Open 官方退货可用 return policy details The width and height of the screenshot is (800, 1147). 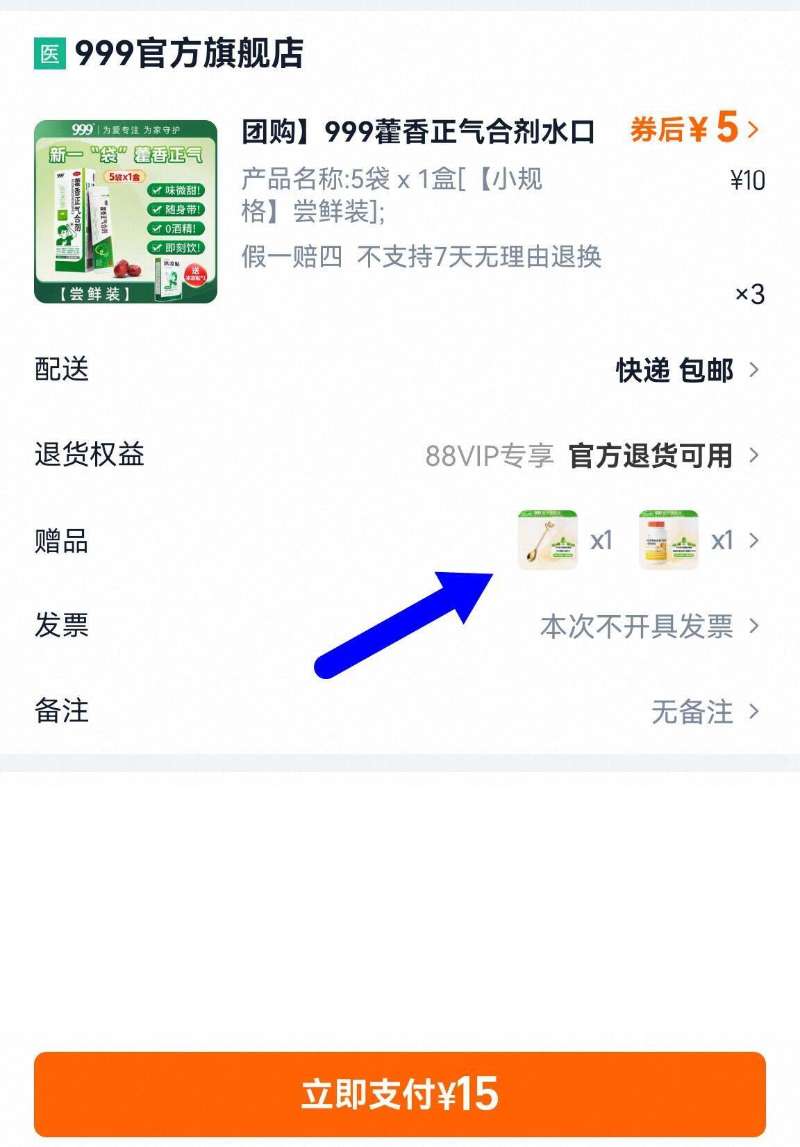[x=655, y=456]
